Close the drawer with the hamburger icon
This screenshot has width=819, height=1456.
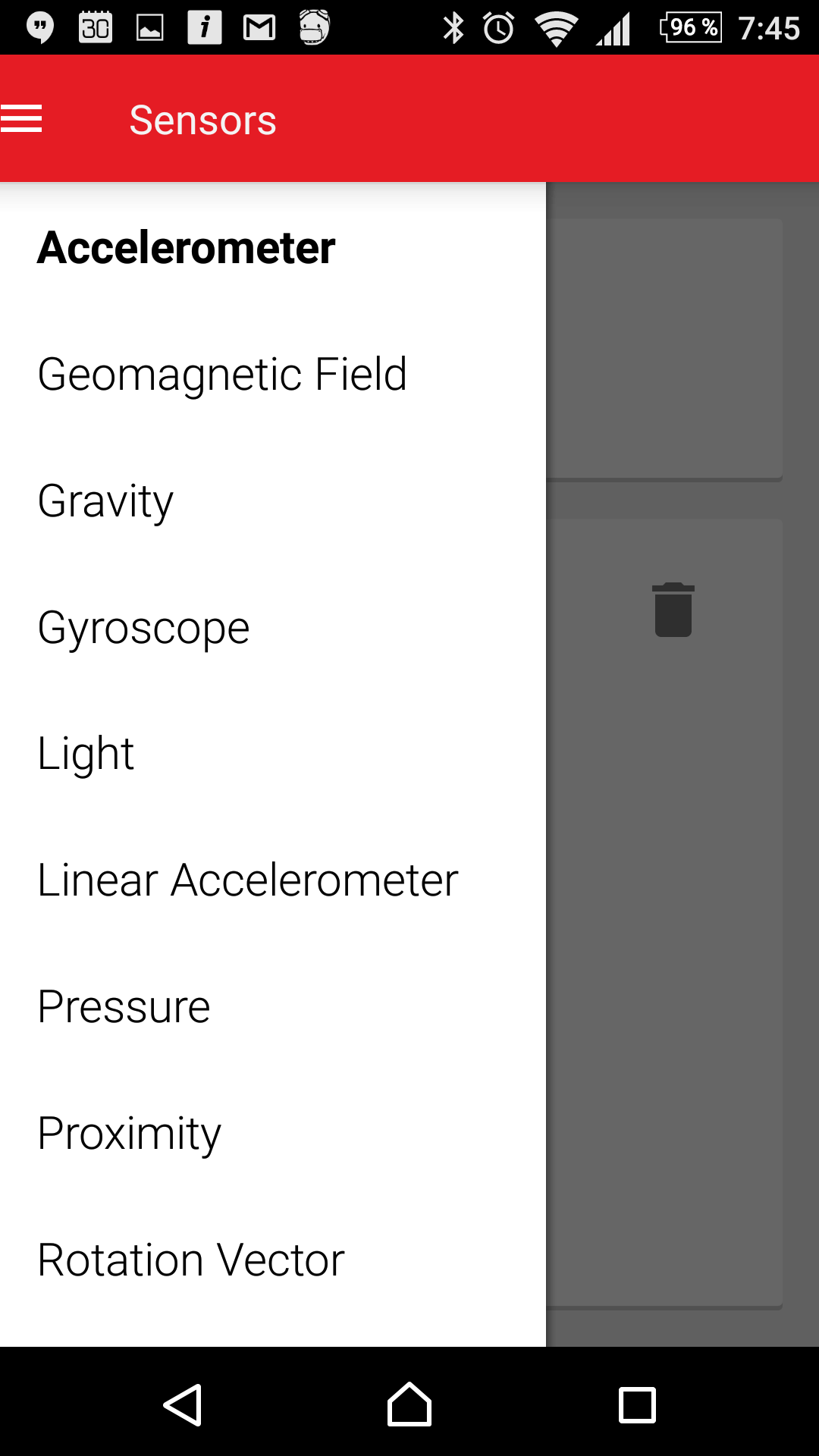(x=21, y=119)
